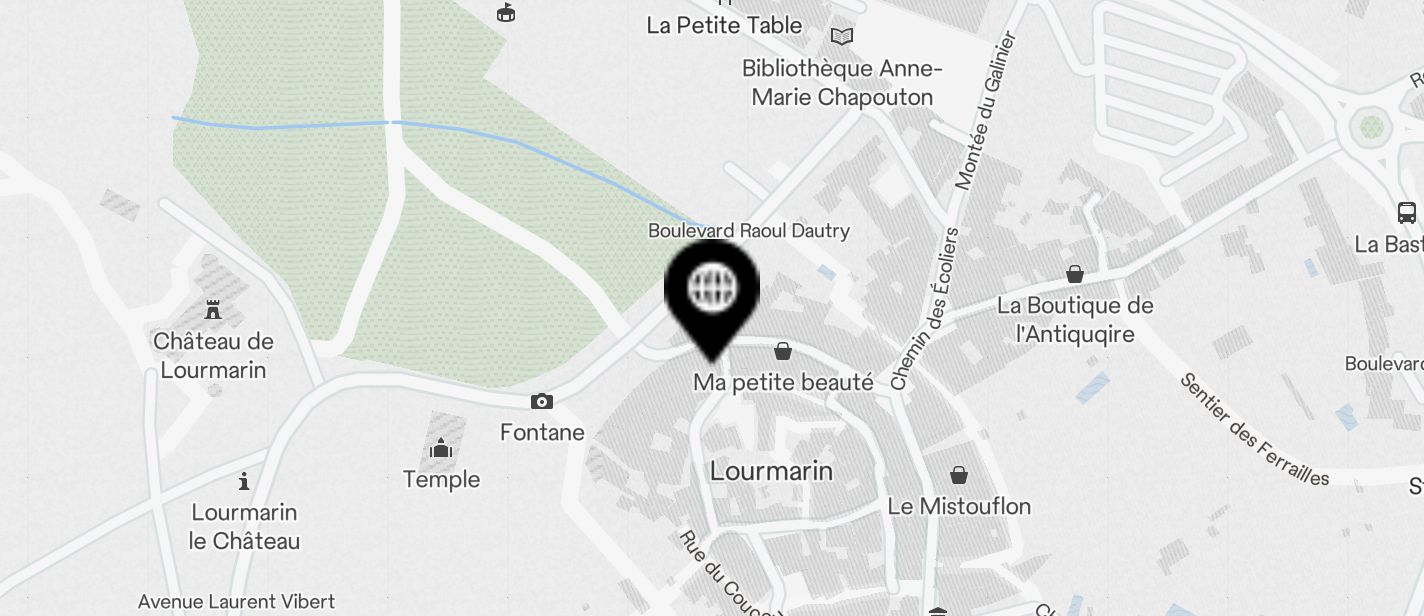Open the Bibliothèque Anne-Marie Chapouton marker
1424x616 pixels.
coord(843,38)
